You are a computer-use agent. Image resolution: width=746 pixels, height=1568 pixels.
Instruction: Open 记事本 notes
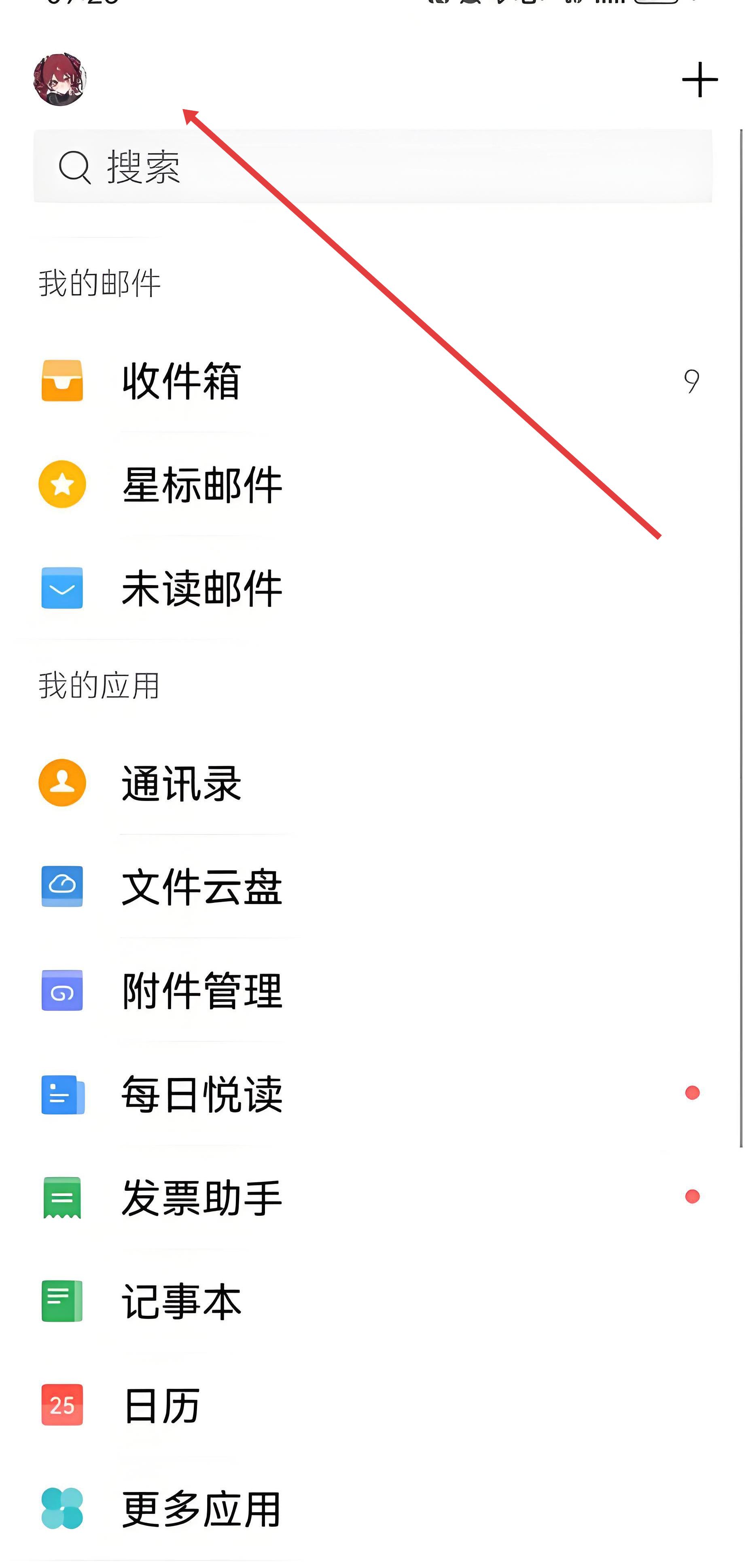point(182,1302)
